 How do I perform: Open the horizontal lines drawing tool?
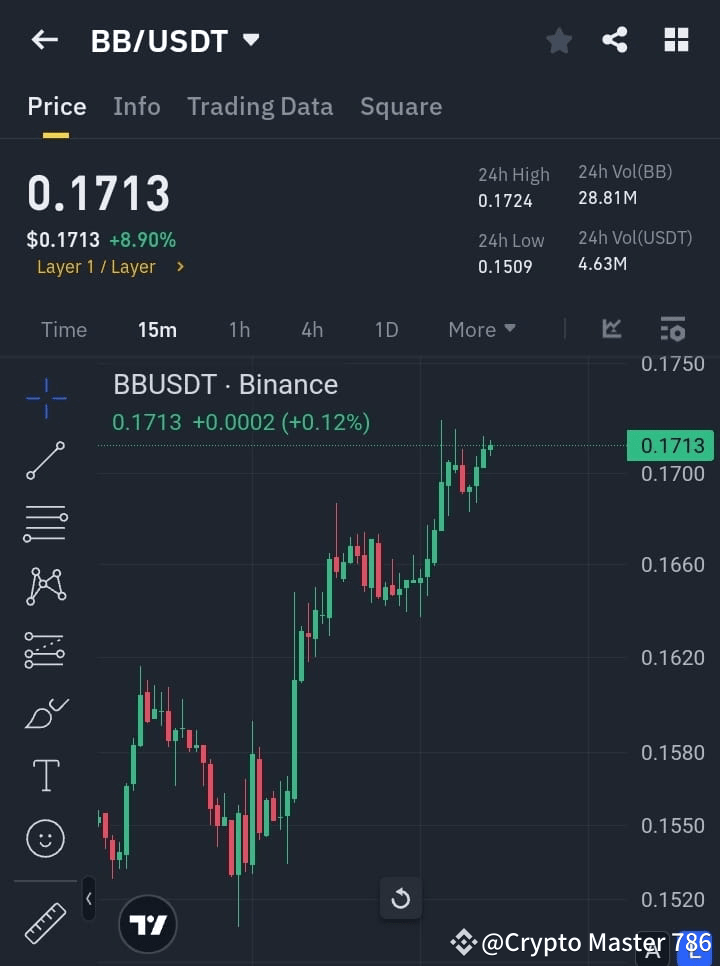coord(45,524)
